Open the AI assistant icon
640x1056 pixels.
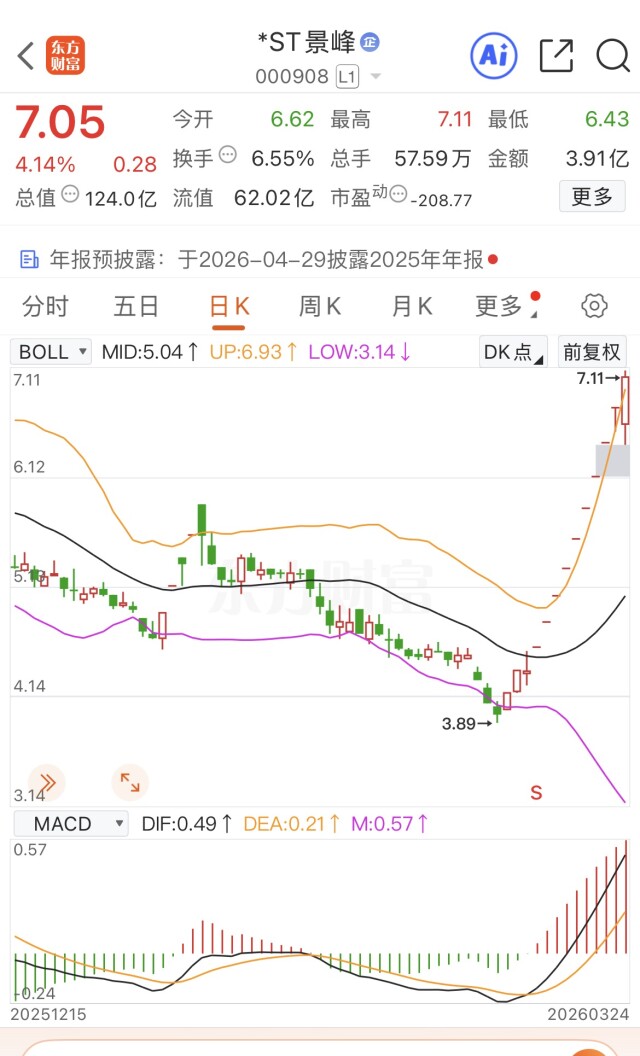(493, 56)
